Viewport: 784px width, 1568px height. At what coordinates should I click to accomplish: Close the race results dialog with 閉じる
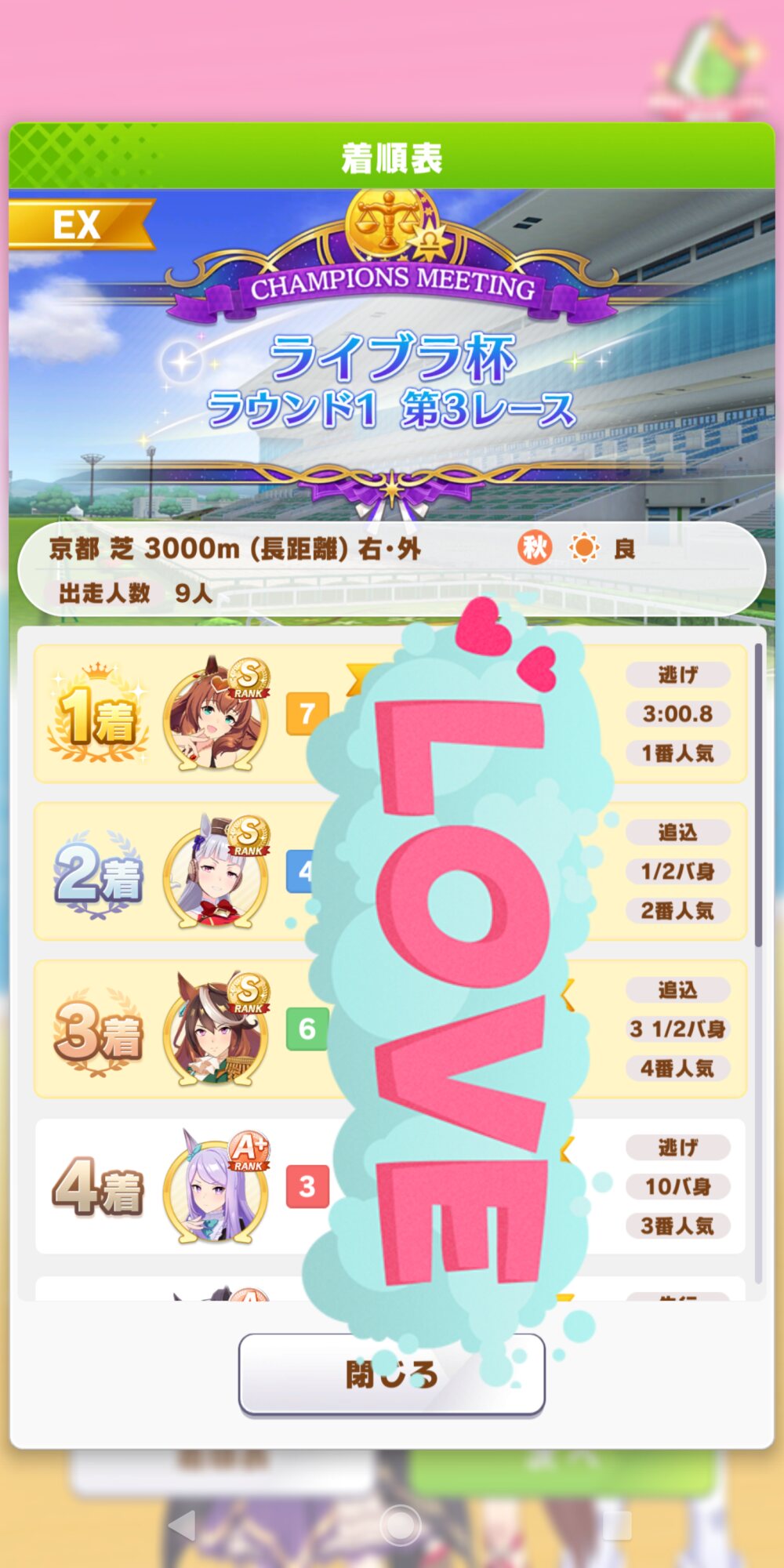391,1374
